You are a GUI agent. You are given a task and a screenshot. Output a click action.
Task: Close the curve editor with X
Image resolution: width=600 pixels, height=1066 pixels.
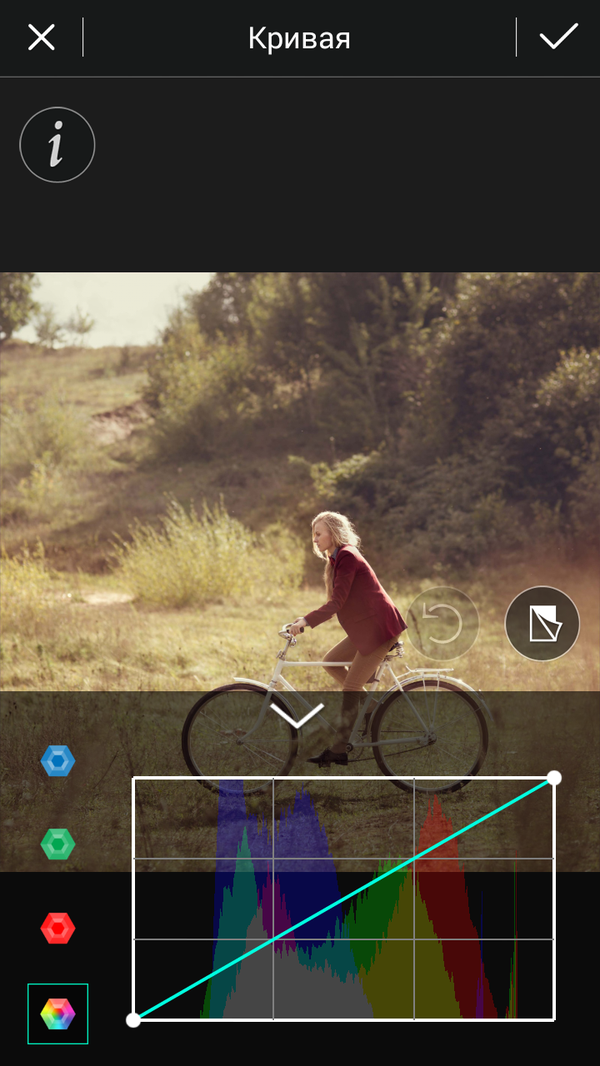[41, 38]
